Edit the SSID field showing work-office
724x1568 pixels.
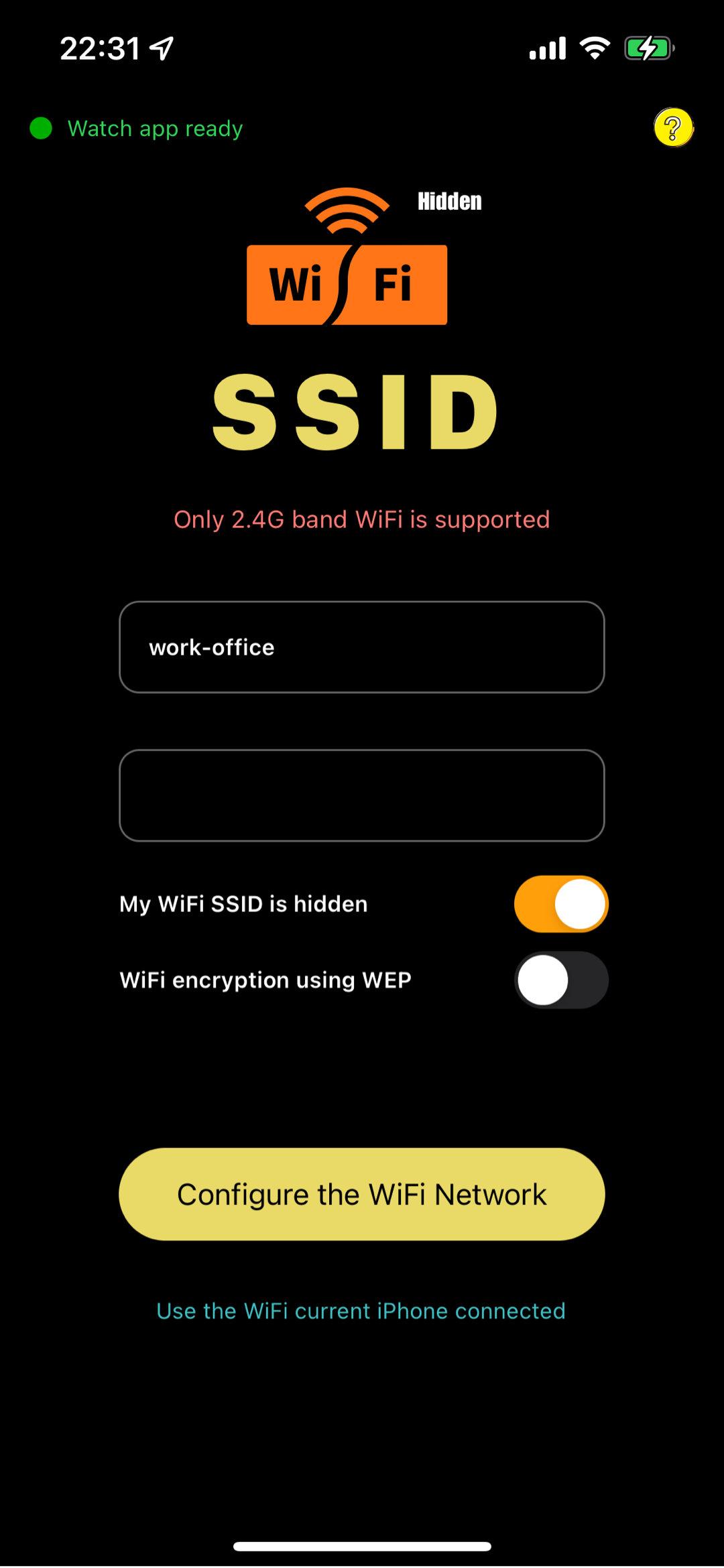(362, 647)
